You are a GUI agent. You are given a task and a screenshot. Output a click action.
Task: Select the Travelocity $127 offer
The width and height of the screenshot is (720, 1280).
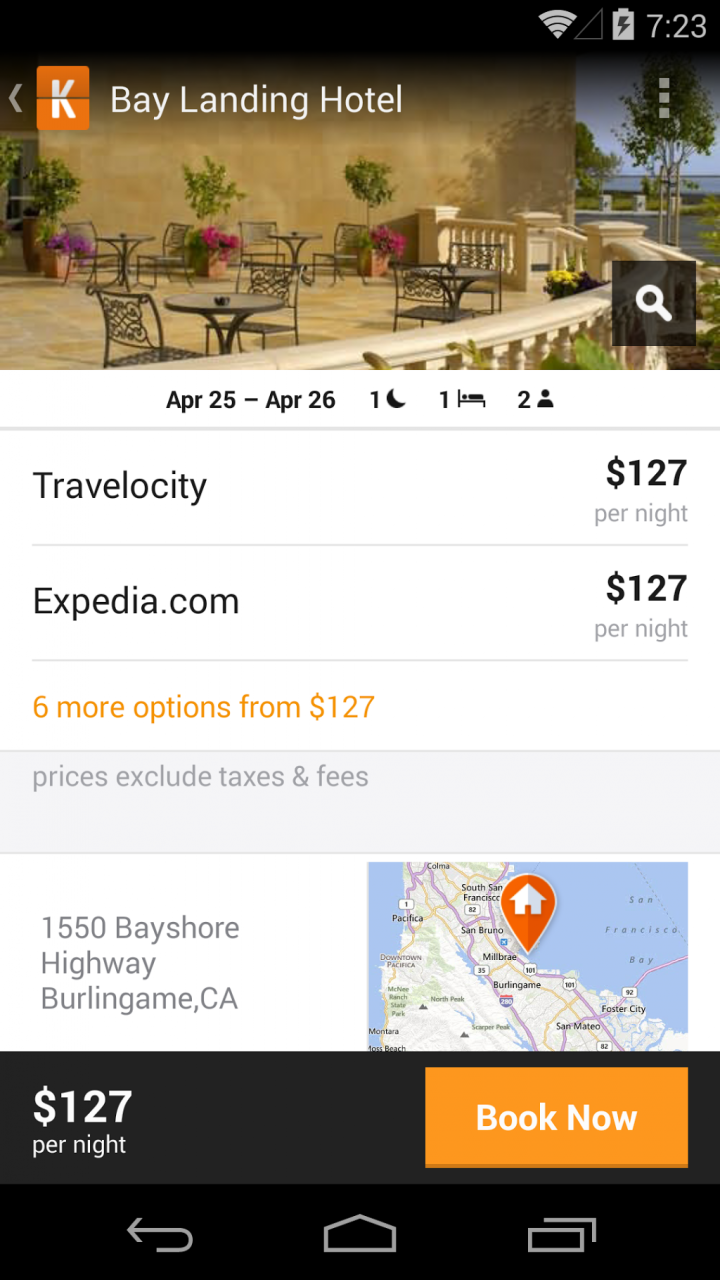[x=360, y=487]
